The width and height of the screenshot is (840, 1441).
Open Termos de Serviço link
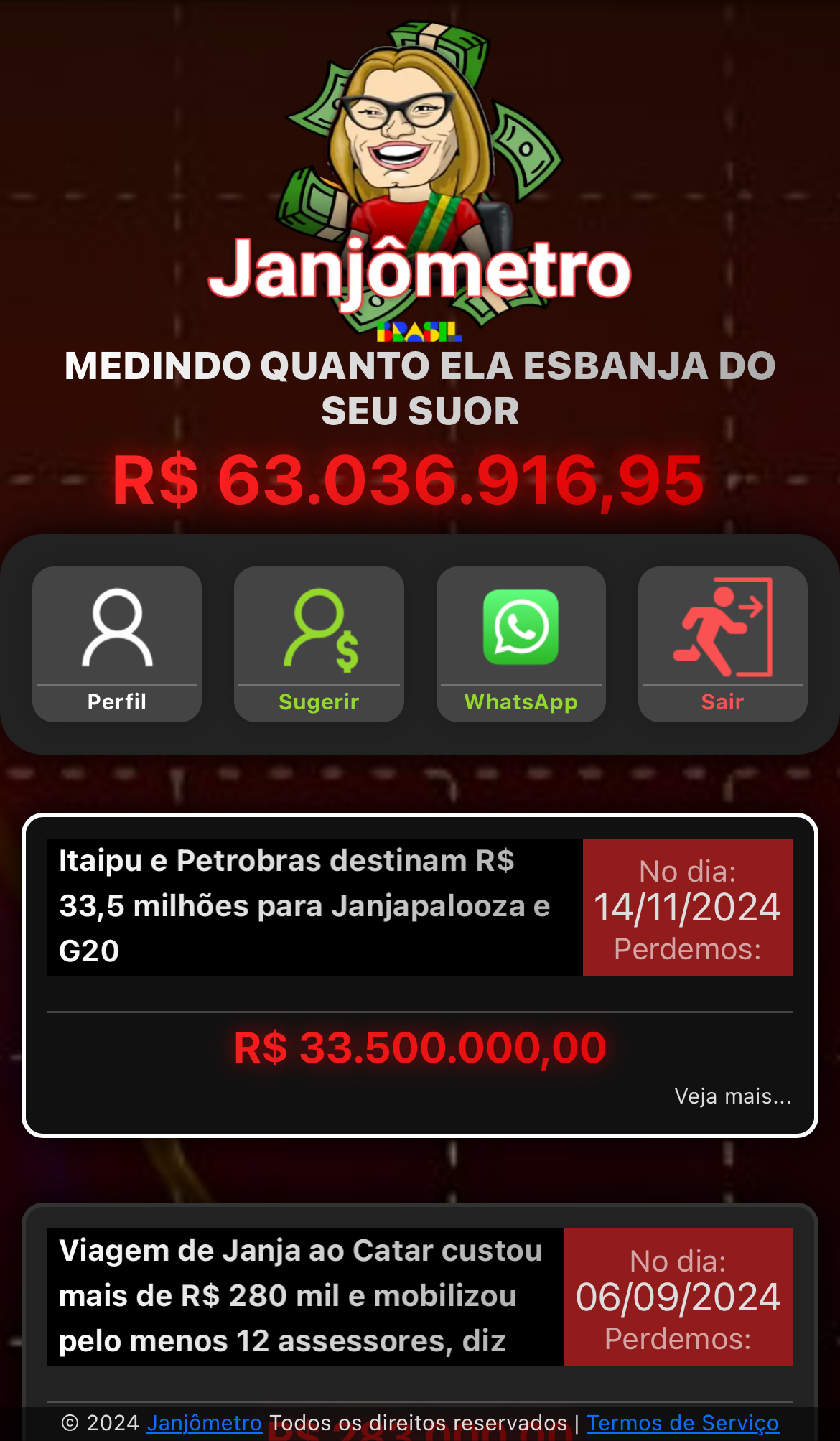click(682, 1423)
